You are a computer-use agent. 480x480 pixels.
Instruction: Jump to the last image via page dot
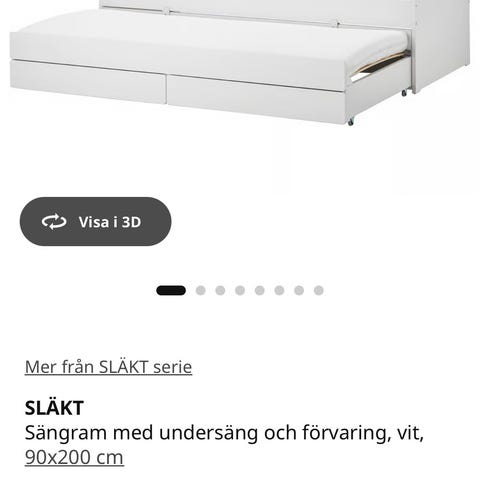click(319, 290)
